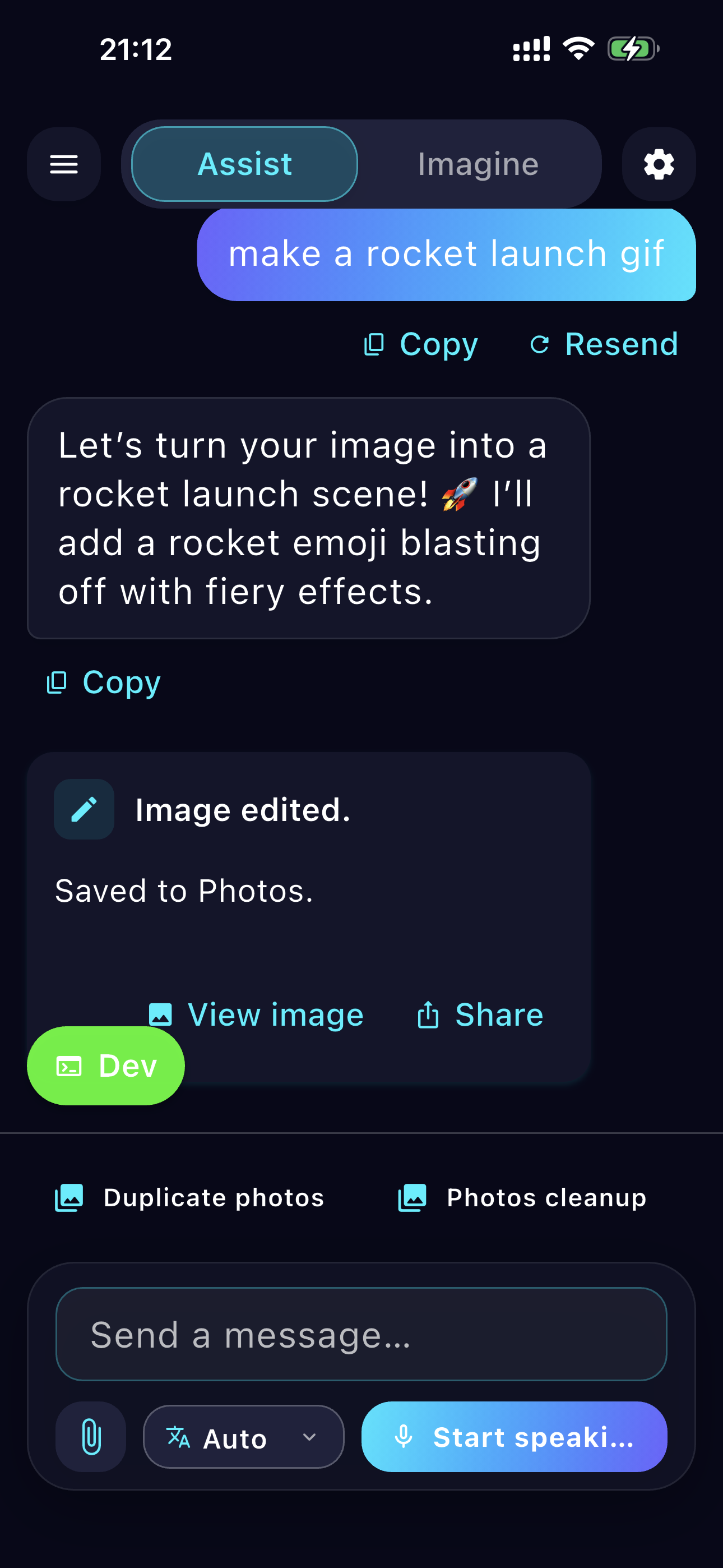Viewport: 723px width, 1568px height.
Task: Share the edited image
Action: point(480,1014)
